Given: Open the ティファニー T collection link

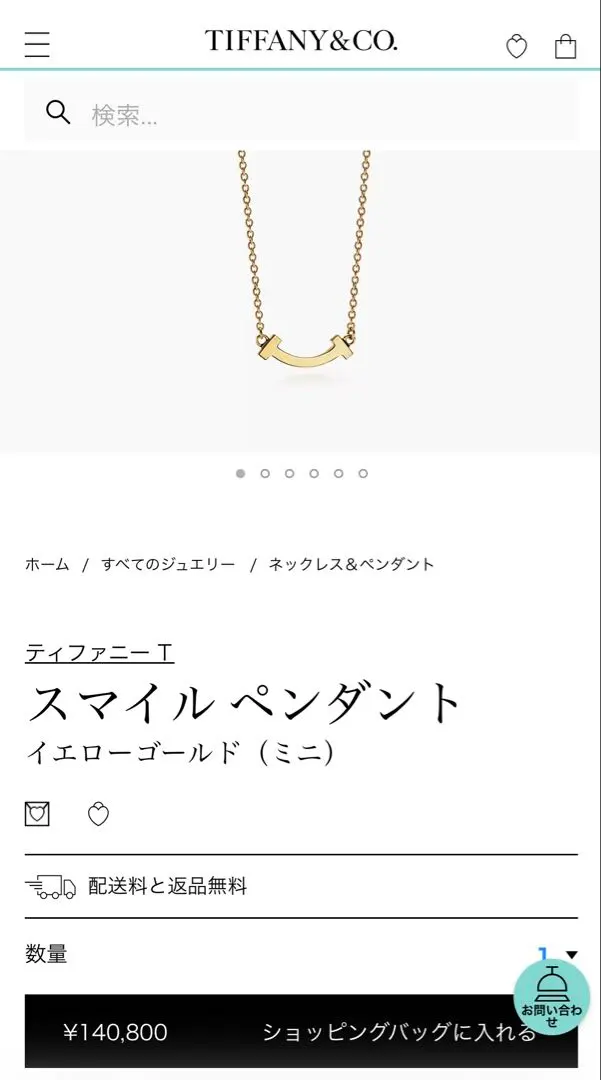Looking at the screenshot, I should click(x=99, y=653).
